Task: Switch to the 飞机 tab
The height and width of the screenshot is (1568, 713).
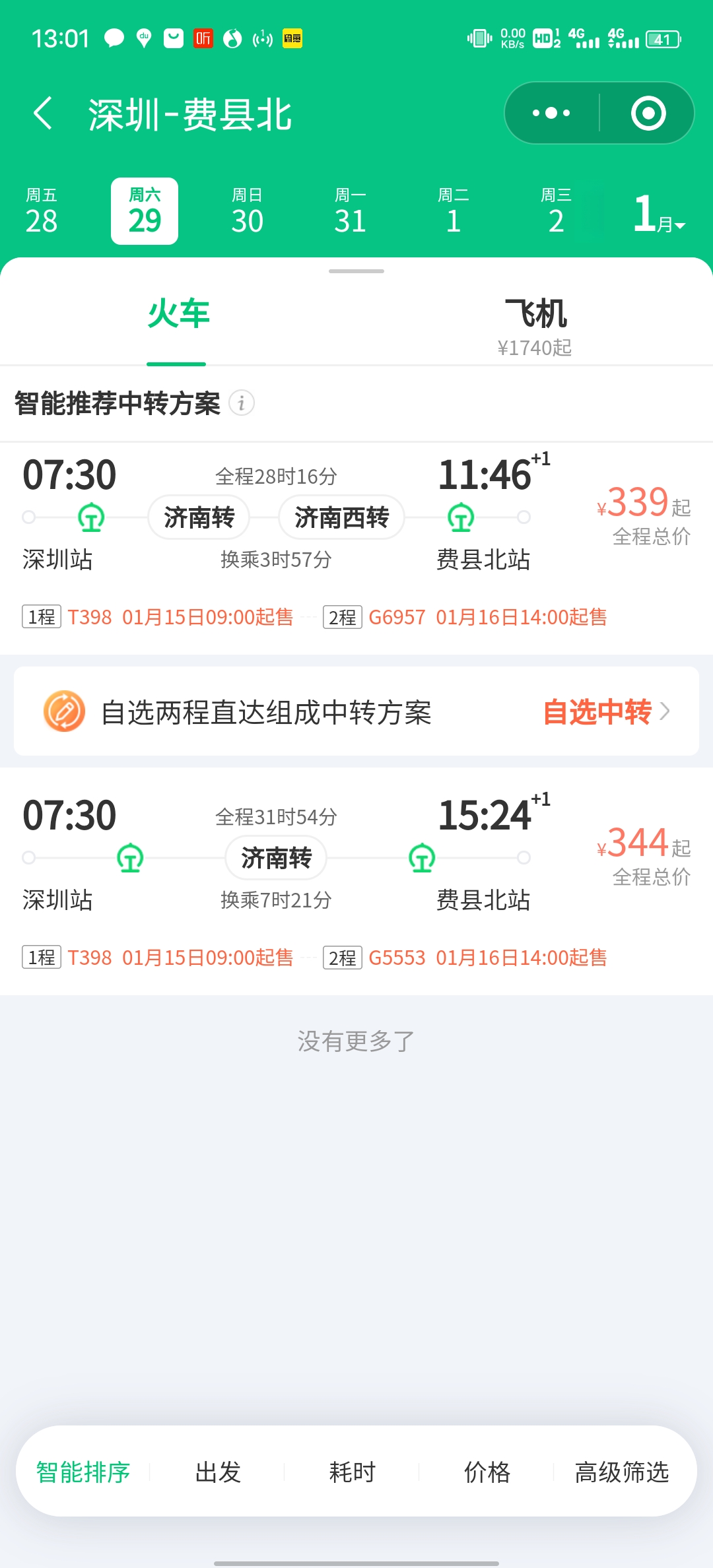Action: (x=535, y=325)
